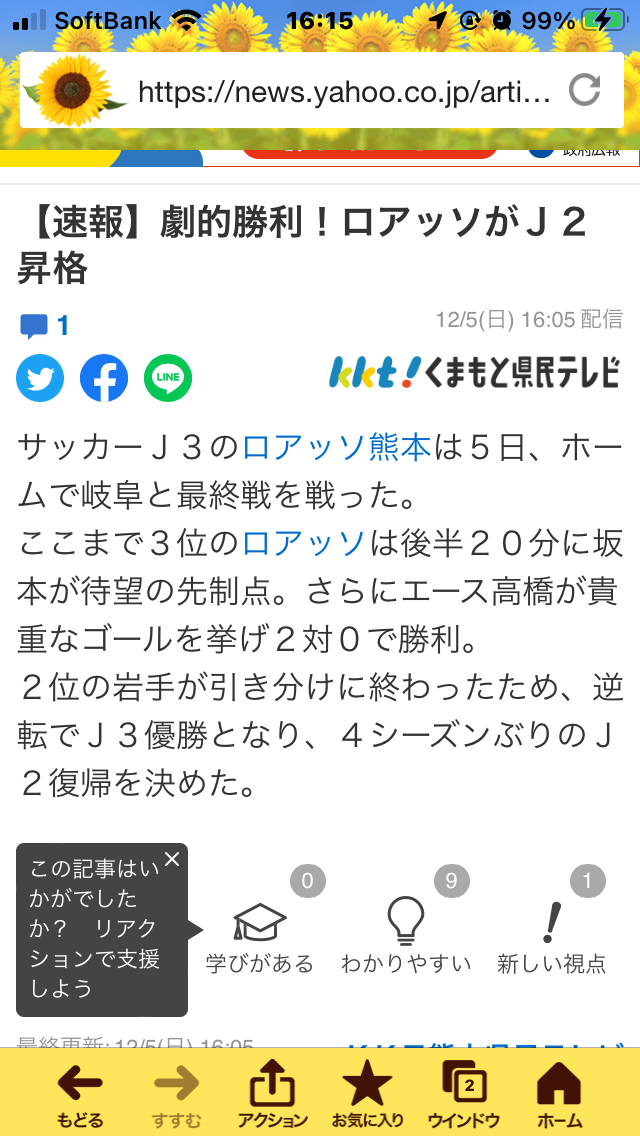Open お気に入り favorites
The width and height of the screenshot is (640, 1136).
coord(367,1095)
